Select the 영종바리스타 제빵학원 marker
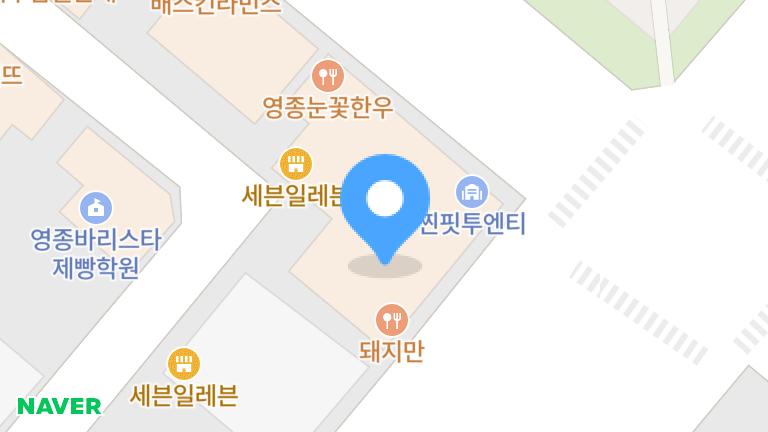768x432 pixels. click(x=95, y=208)
